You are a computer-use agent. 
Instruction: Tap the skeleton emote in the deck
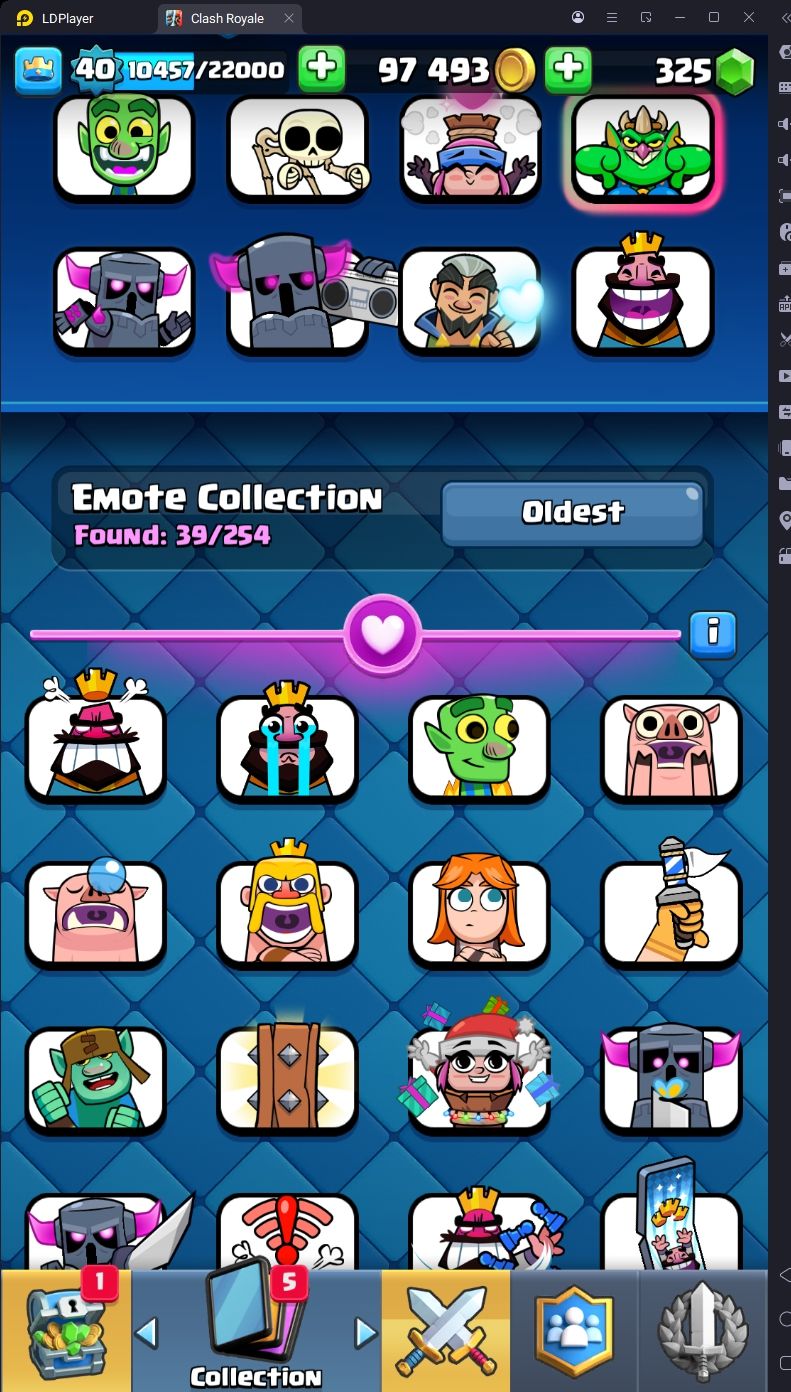[x=297, y=147]
